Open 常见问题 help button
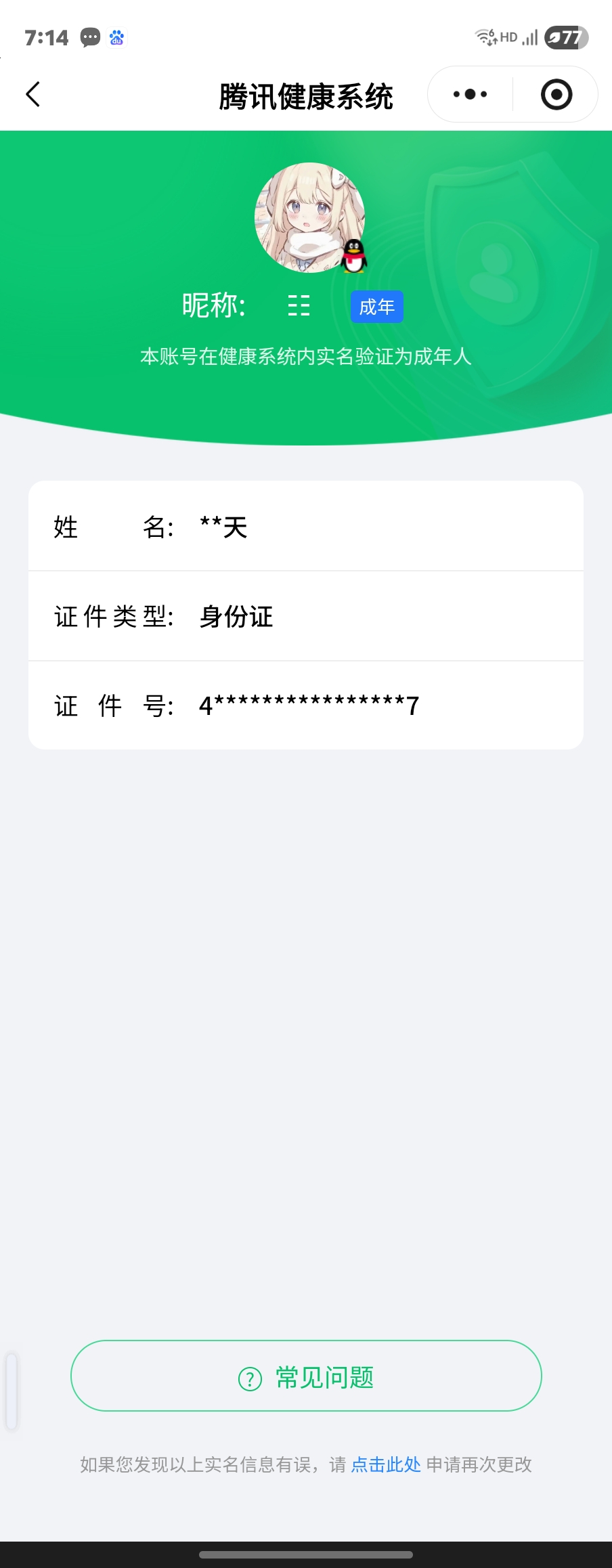The width and height of the screenshot is (612, 1568). 306,1377
